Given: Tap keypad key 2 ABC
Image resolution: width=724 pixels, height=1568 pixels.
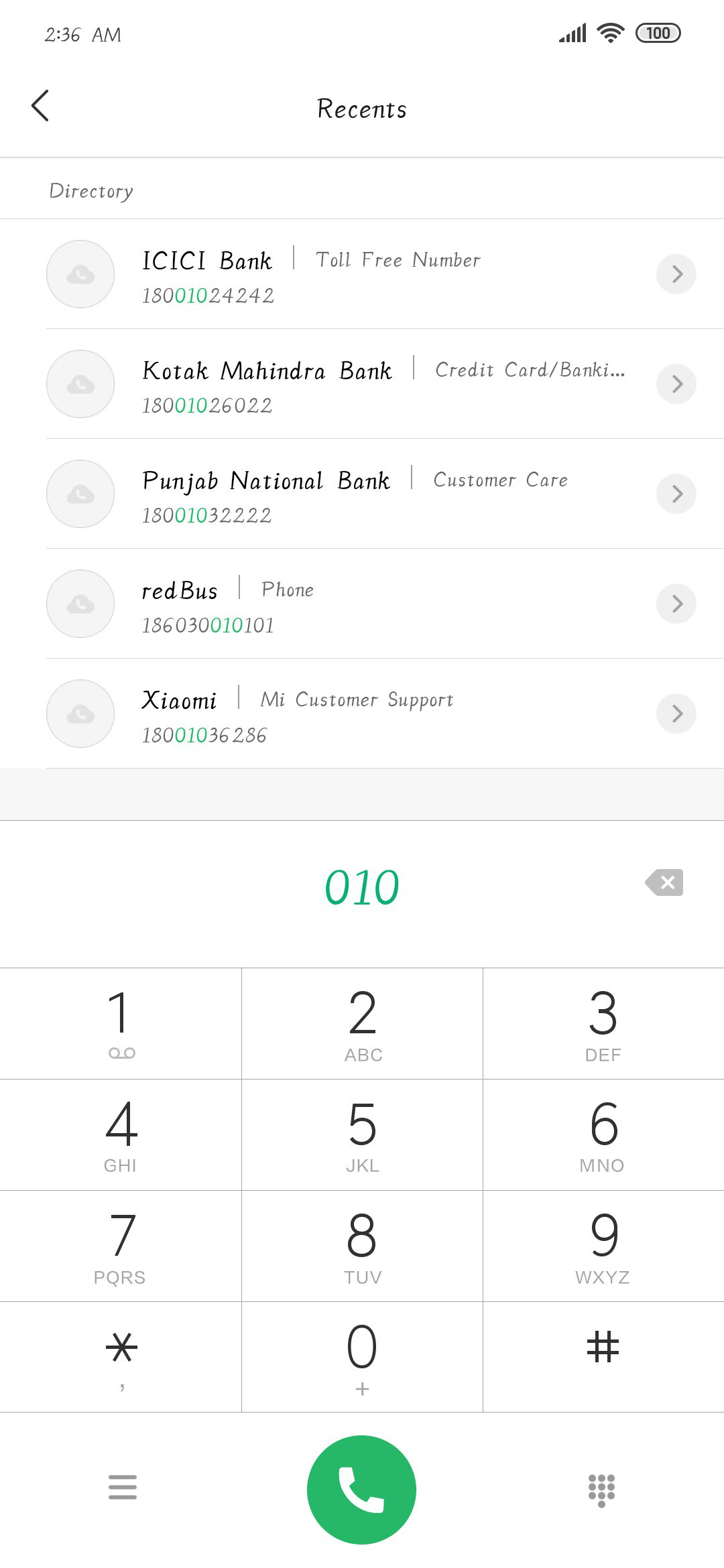Looking at the screenshot, I should 362,1024.
